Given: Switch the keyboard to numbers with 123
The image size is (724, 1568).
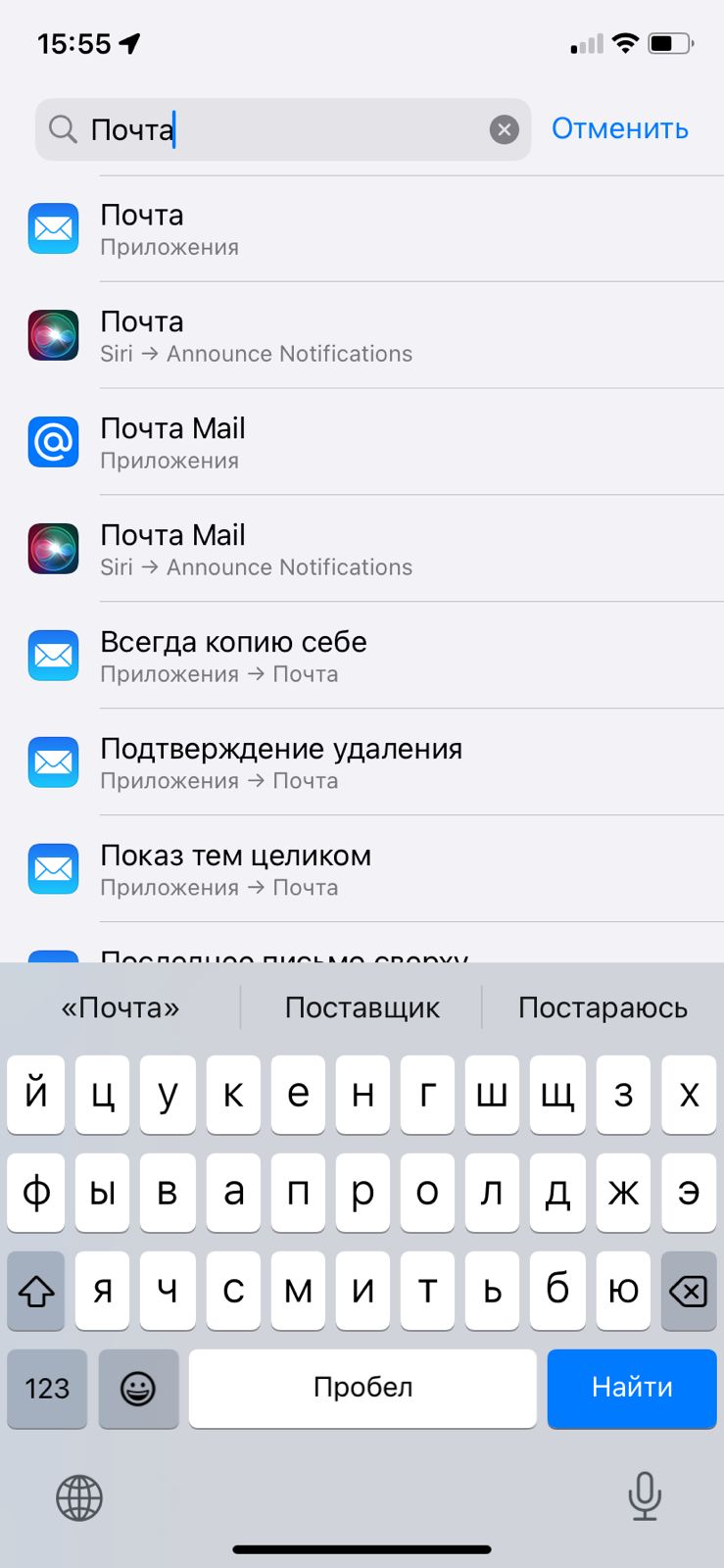Looking at the screenshot, I should 47,1388.
